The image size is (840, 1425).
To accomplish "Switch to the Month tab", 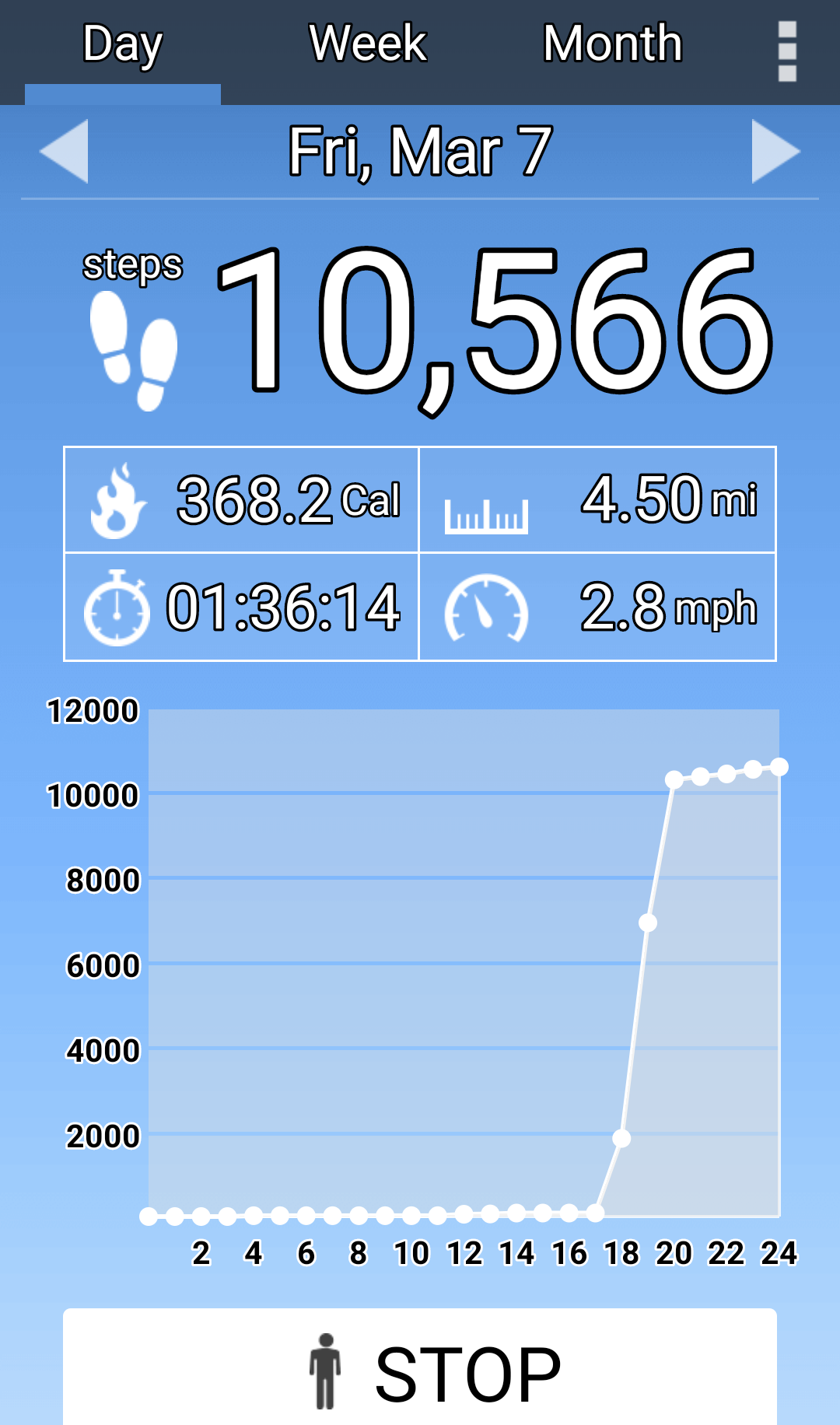I will pyautogui.click(x=613, y=44).
